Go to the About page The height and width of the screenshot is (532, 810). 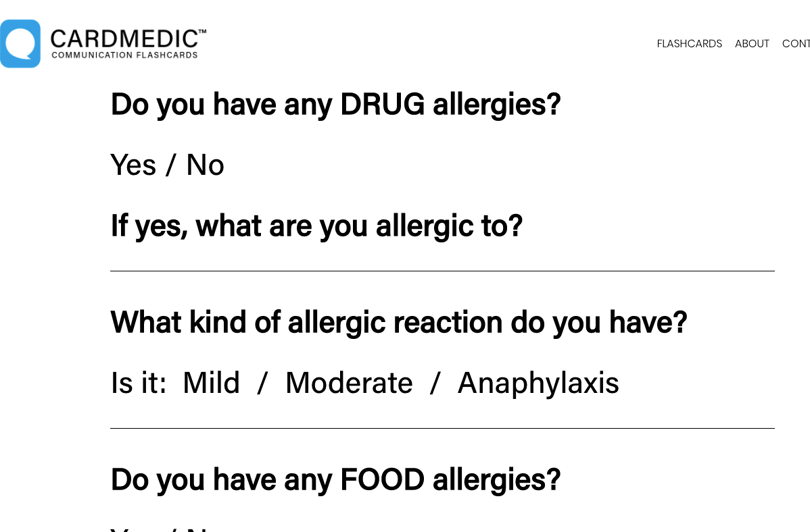[752, 44]
